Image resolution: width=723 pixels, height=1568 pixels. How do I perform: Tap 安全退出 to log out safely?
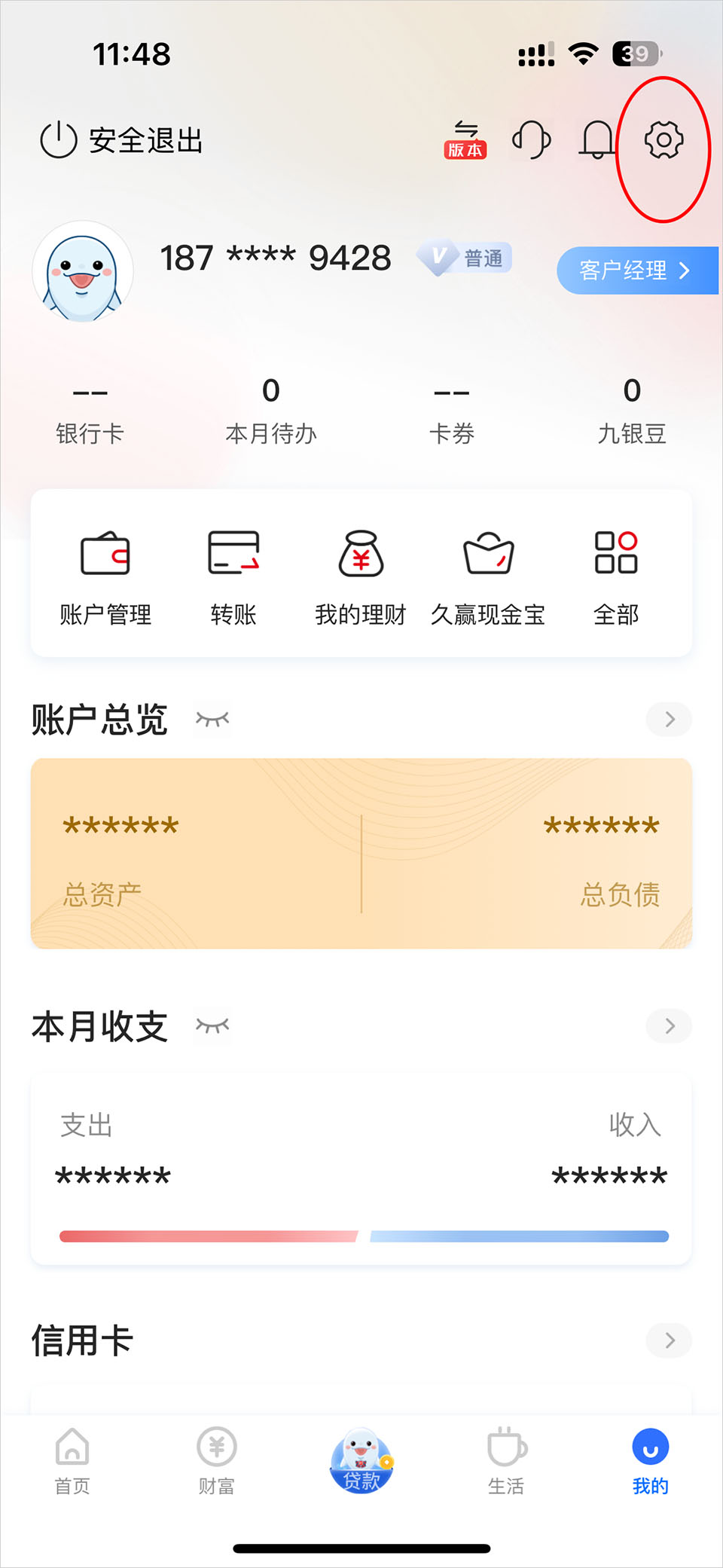pos(122,140)
